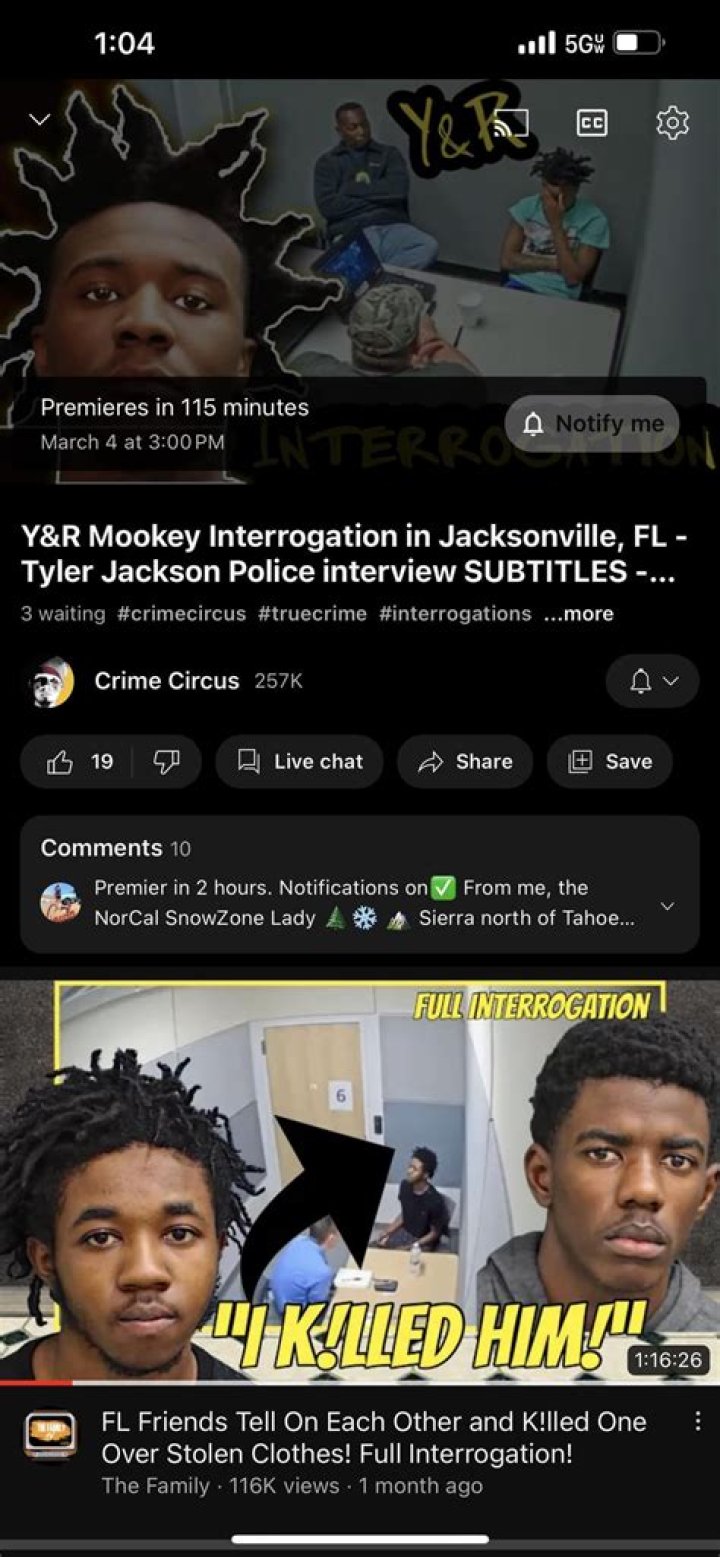Open Live chat
The image size is (720, 1557).
pyautogui.click(x=299, y=762)
